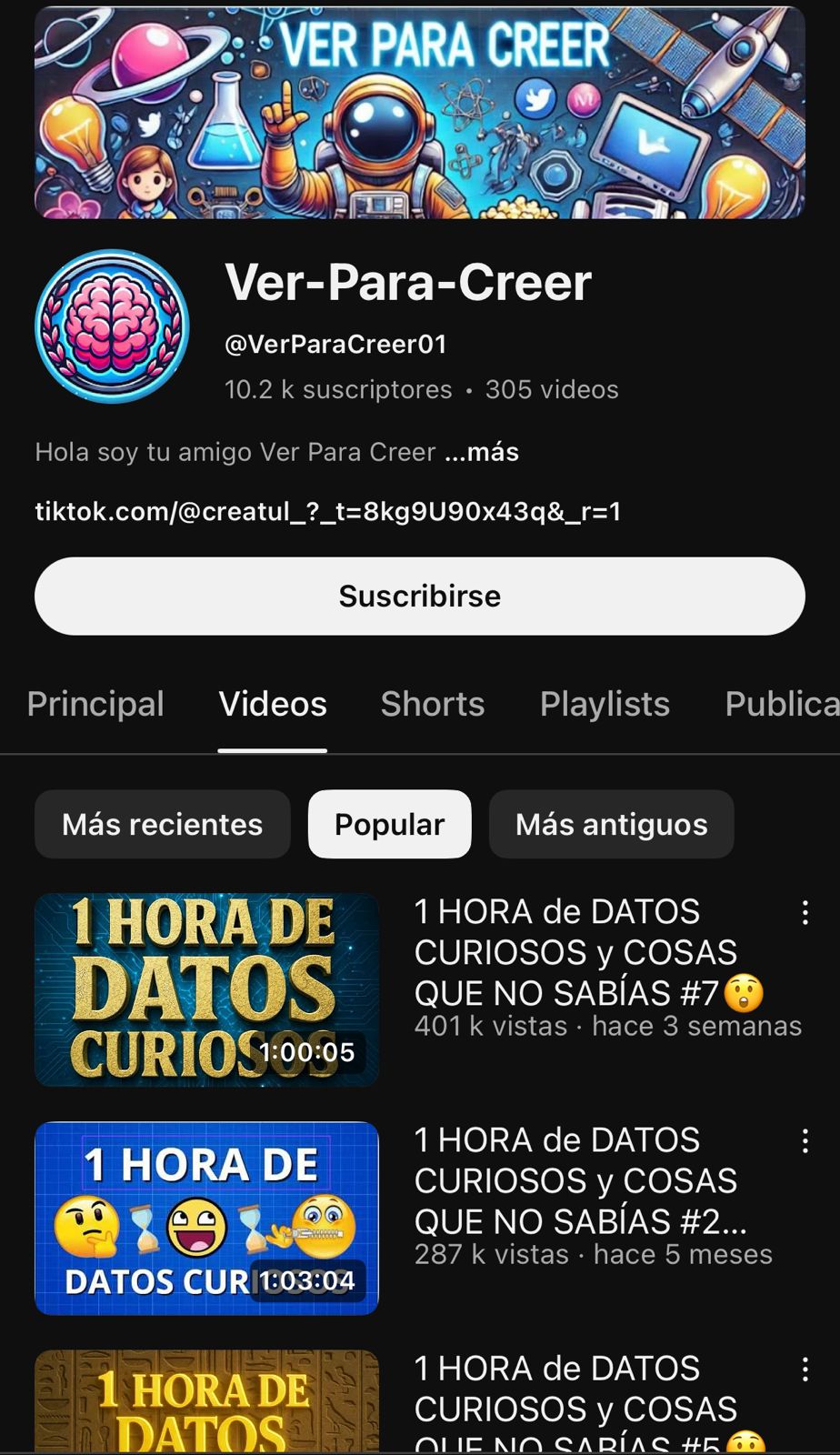Sort videos by Más recientes
840x1455 pixels.
click(162, 825)
